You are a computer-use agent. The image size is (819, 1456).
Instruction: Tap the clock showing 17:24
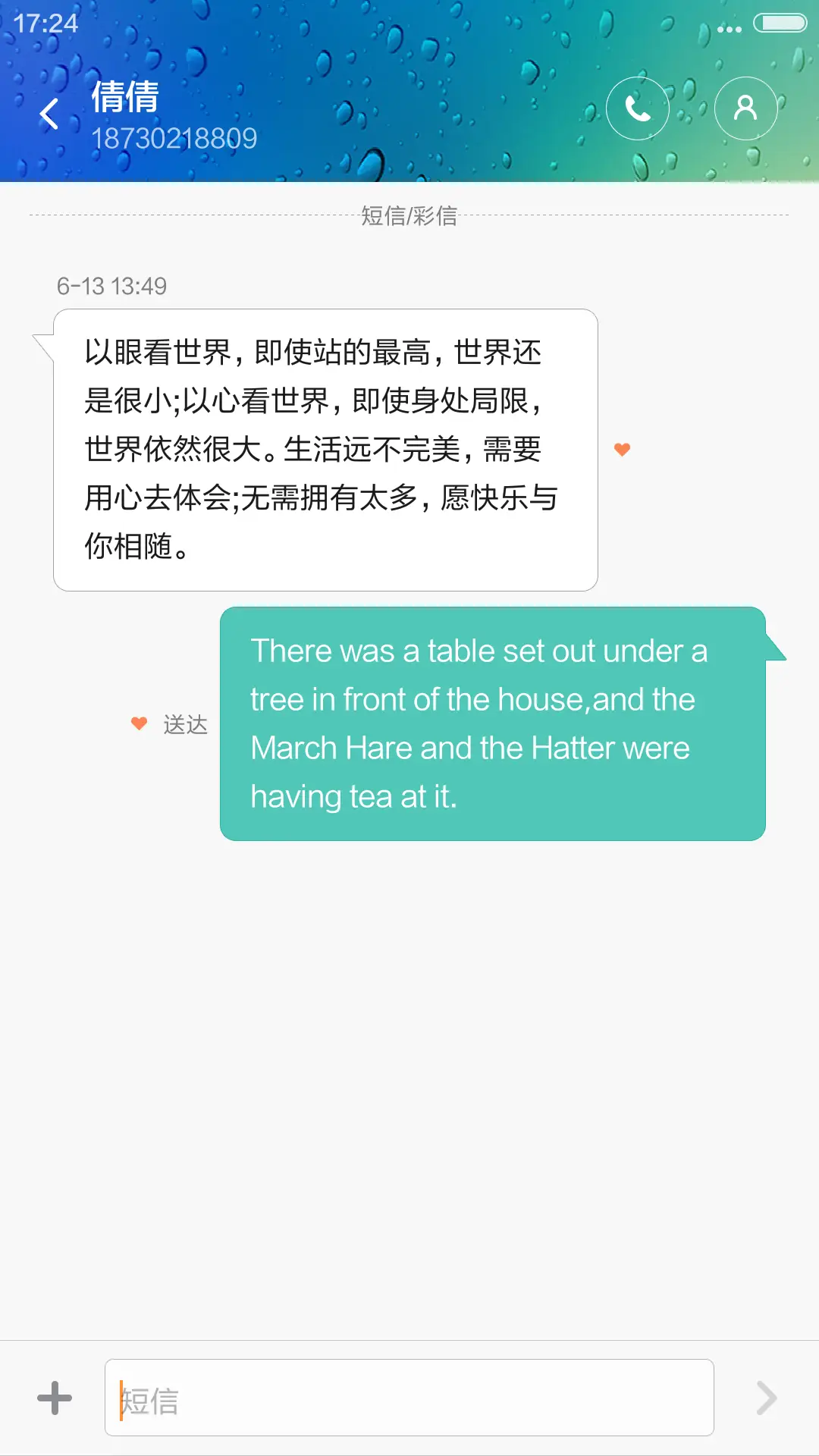(x=44, y=24)
